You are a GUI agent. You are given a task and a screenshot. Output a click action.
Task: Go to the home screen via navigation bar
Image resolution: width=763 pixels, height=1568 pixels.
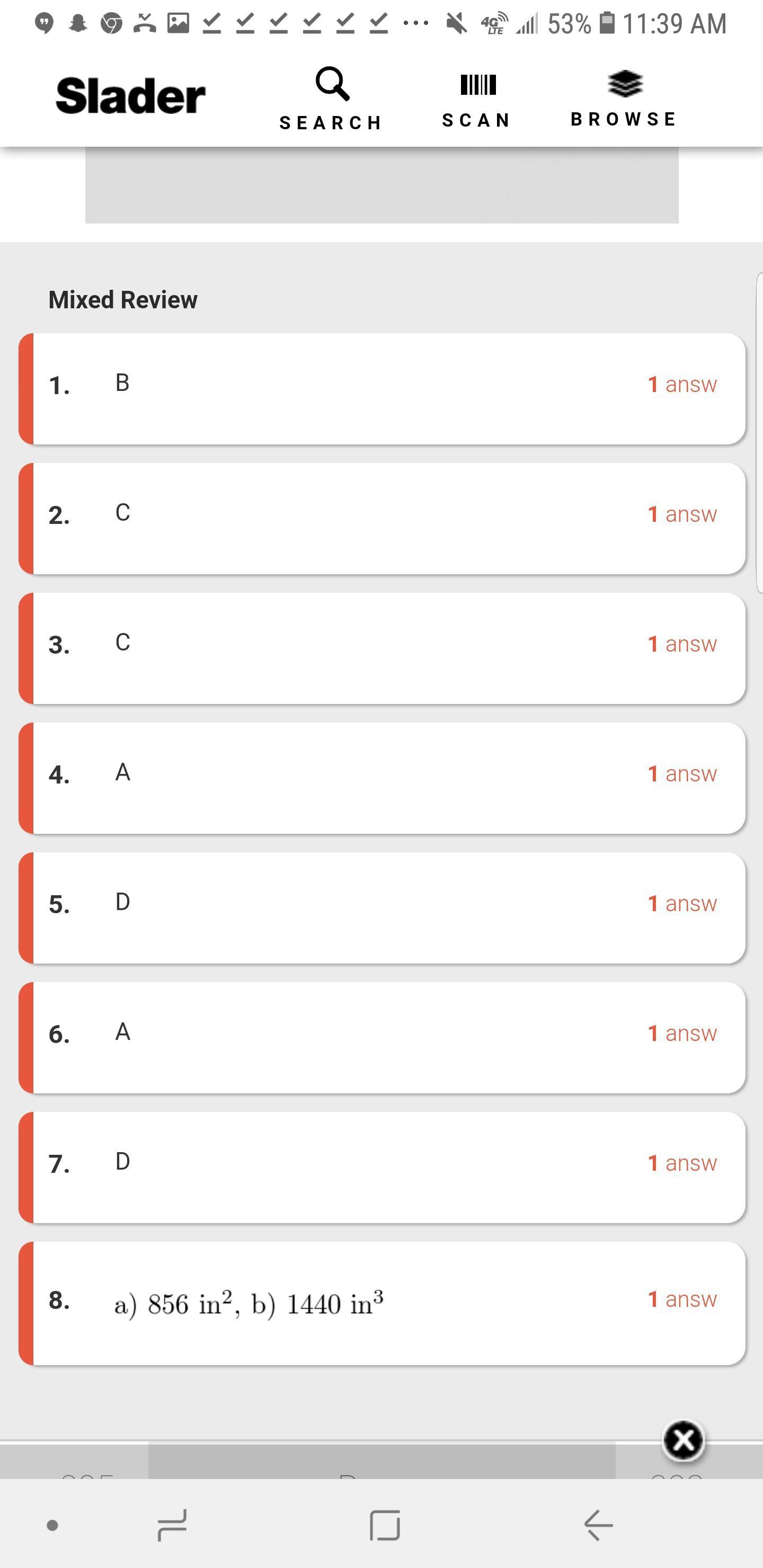385,1525
